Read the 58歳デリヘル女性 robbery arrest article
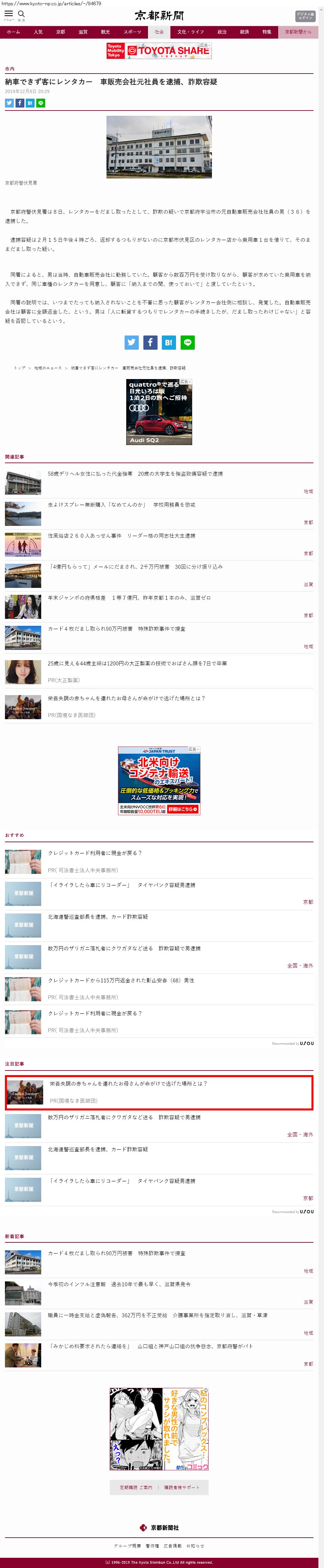The width and height of the screenshot is (324, 1568). tap(135, 473)
